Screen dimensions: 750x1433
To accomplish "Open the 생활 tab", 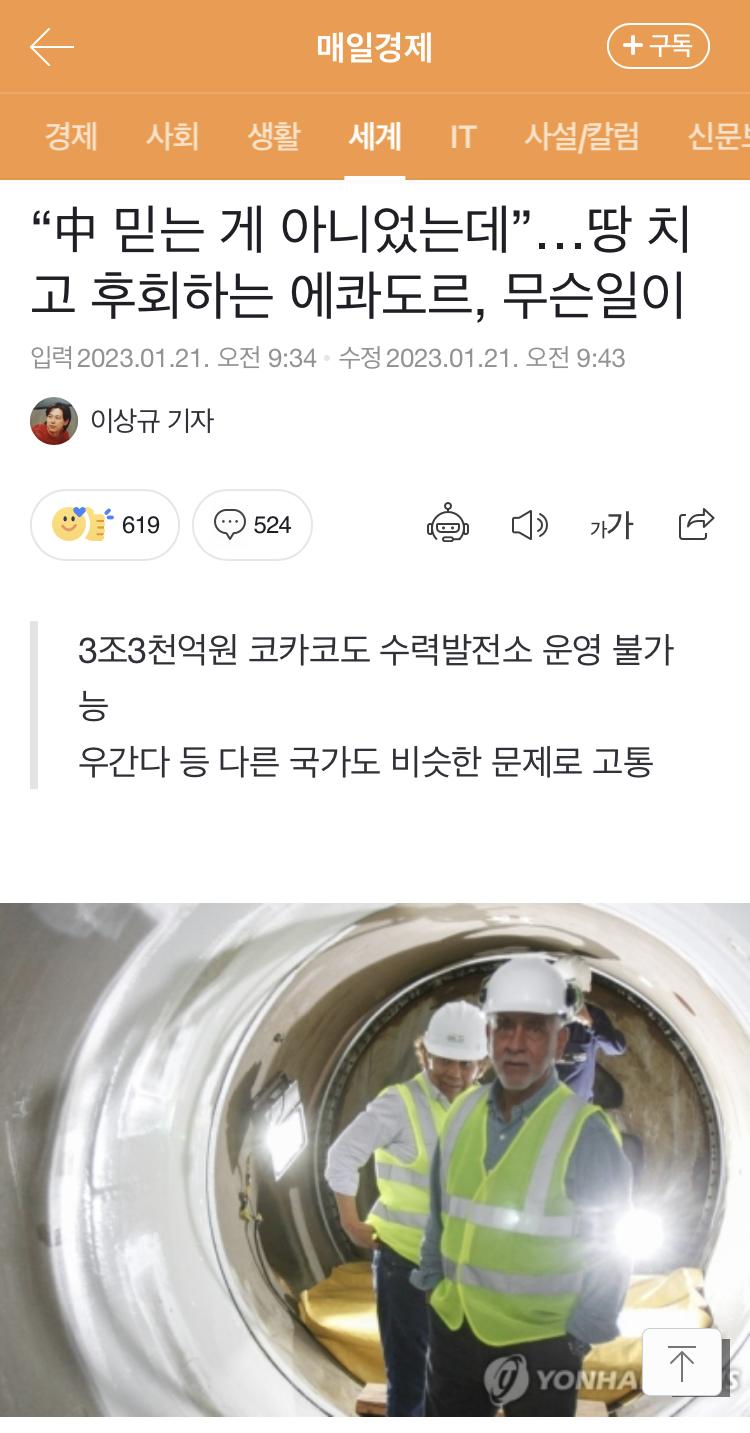I will [x=273, y=136].
